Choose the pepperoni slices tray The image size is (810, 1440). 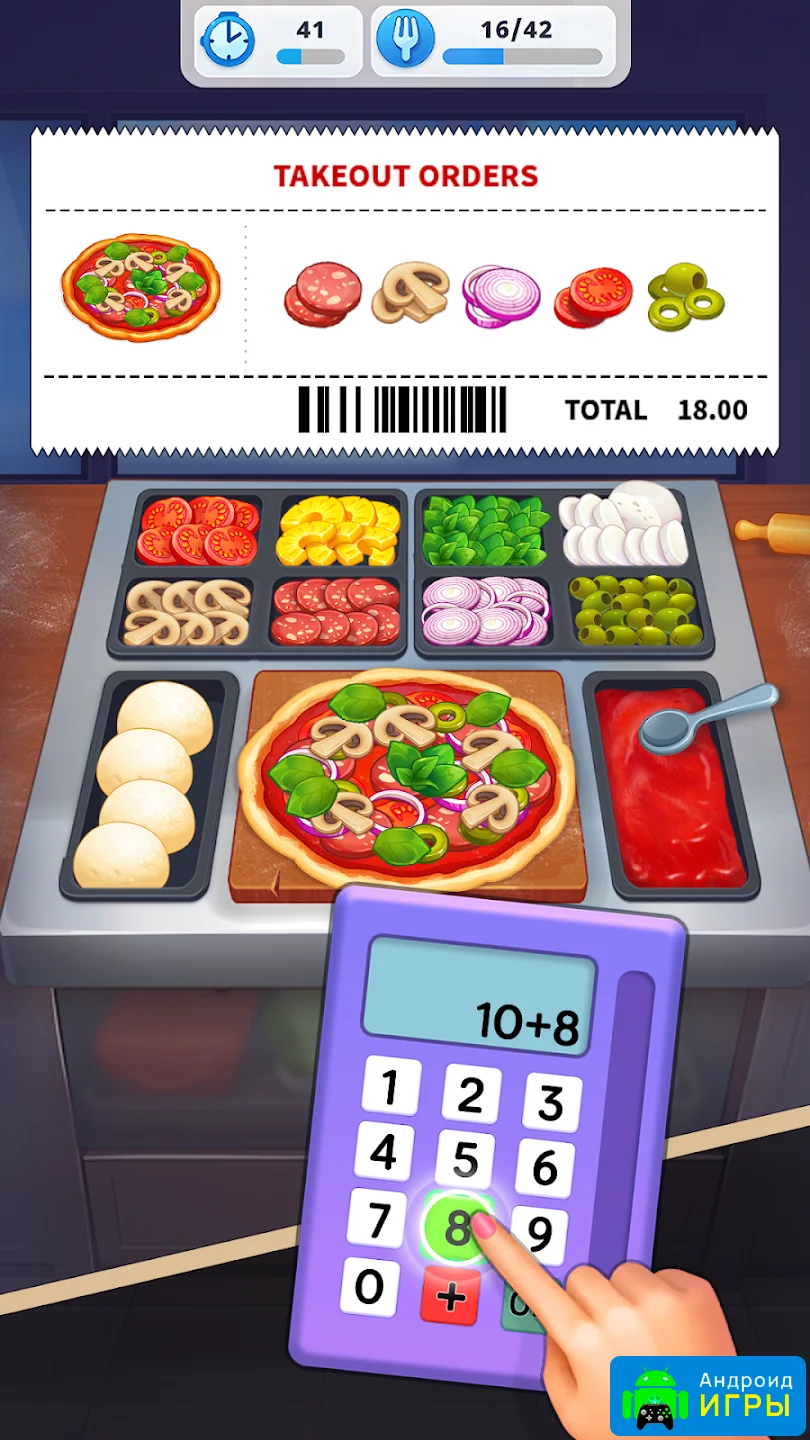(336, 611)
